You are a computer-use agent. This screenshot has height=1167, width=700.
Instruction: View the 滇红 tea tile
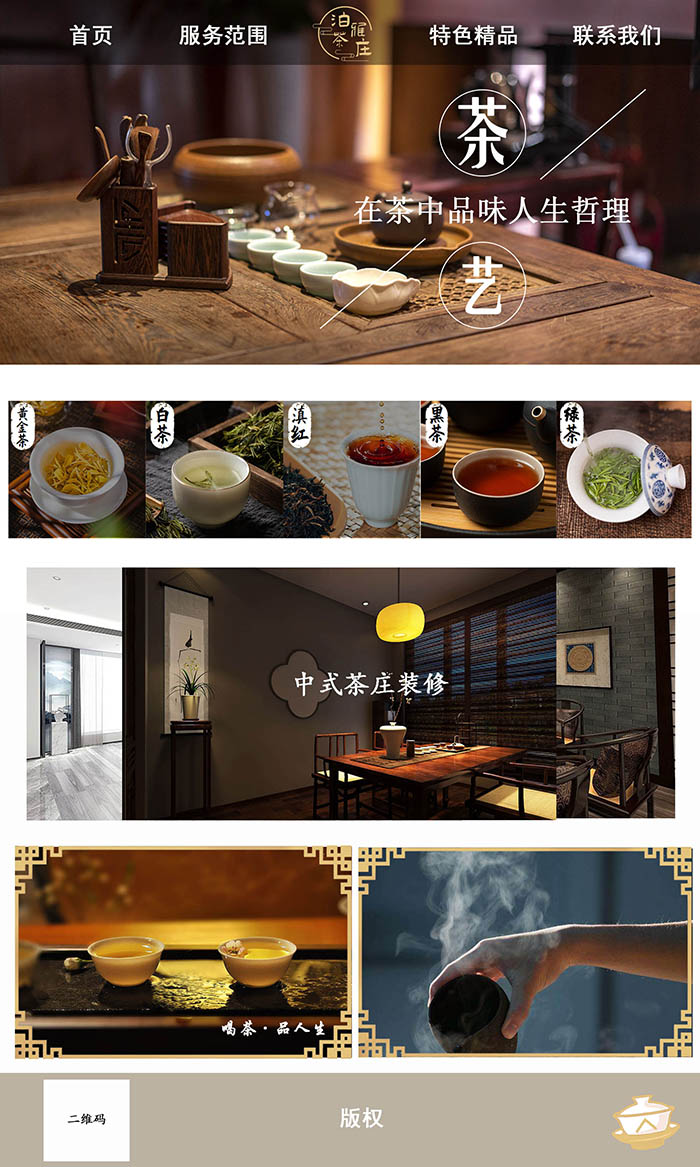351,470
